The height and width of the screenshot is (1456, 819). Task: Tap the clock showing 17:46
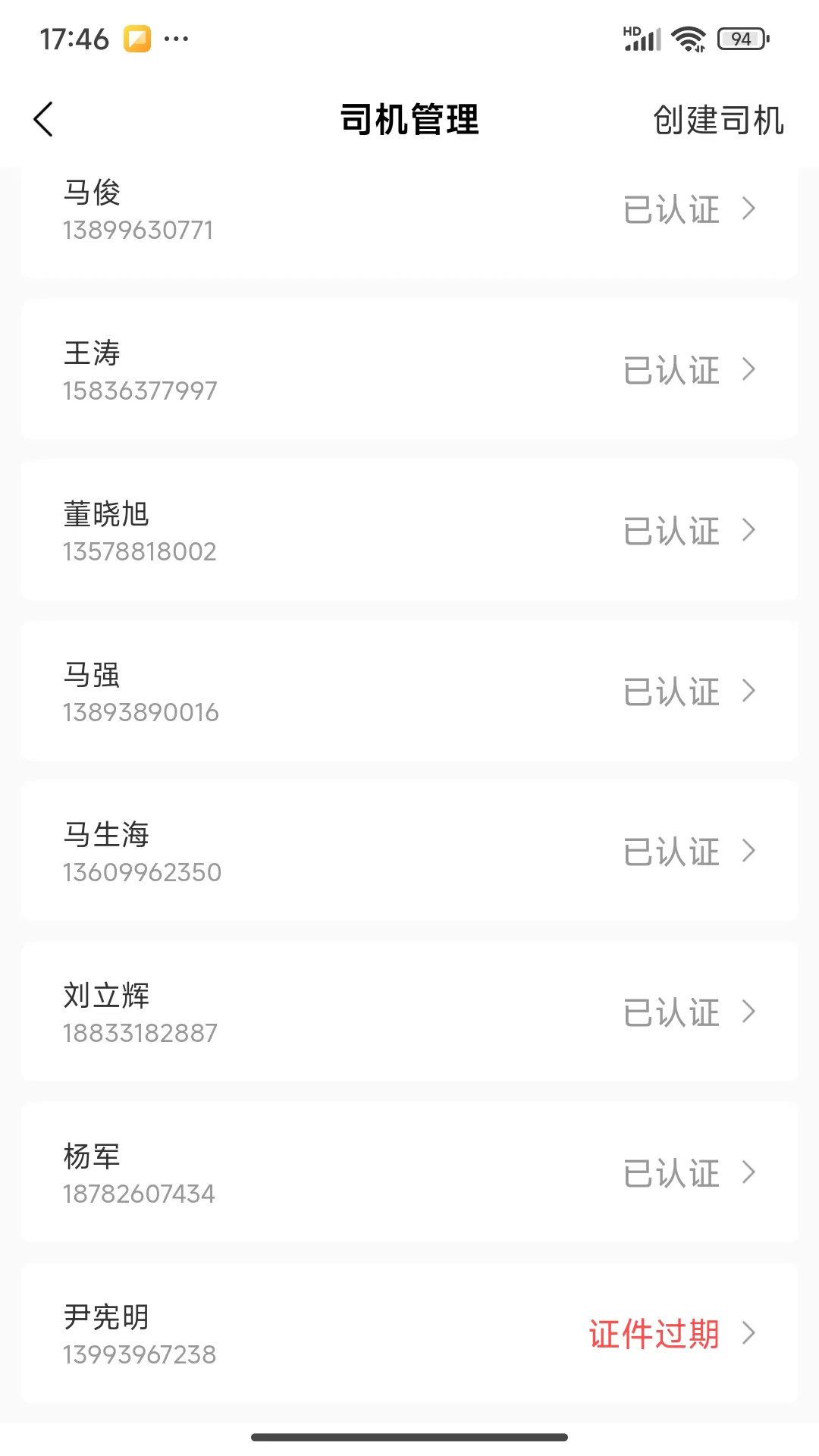click(x=74, y=38)
